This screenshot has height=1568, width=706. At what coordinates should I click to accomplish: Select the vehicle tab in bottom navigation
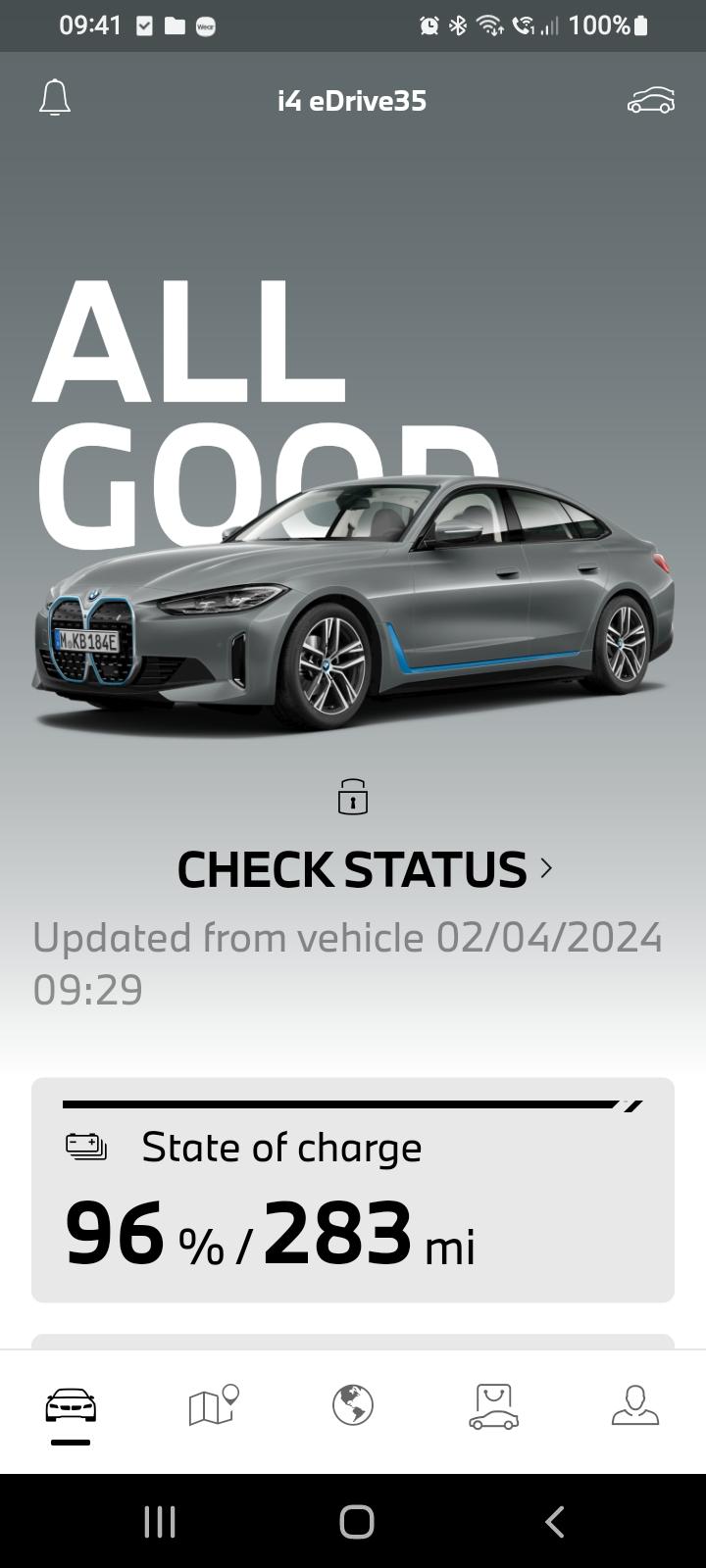point(71,1407)
